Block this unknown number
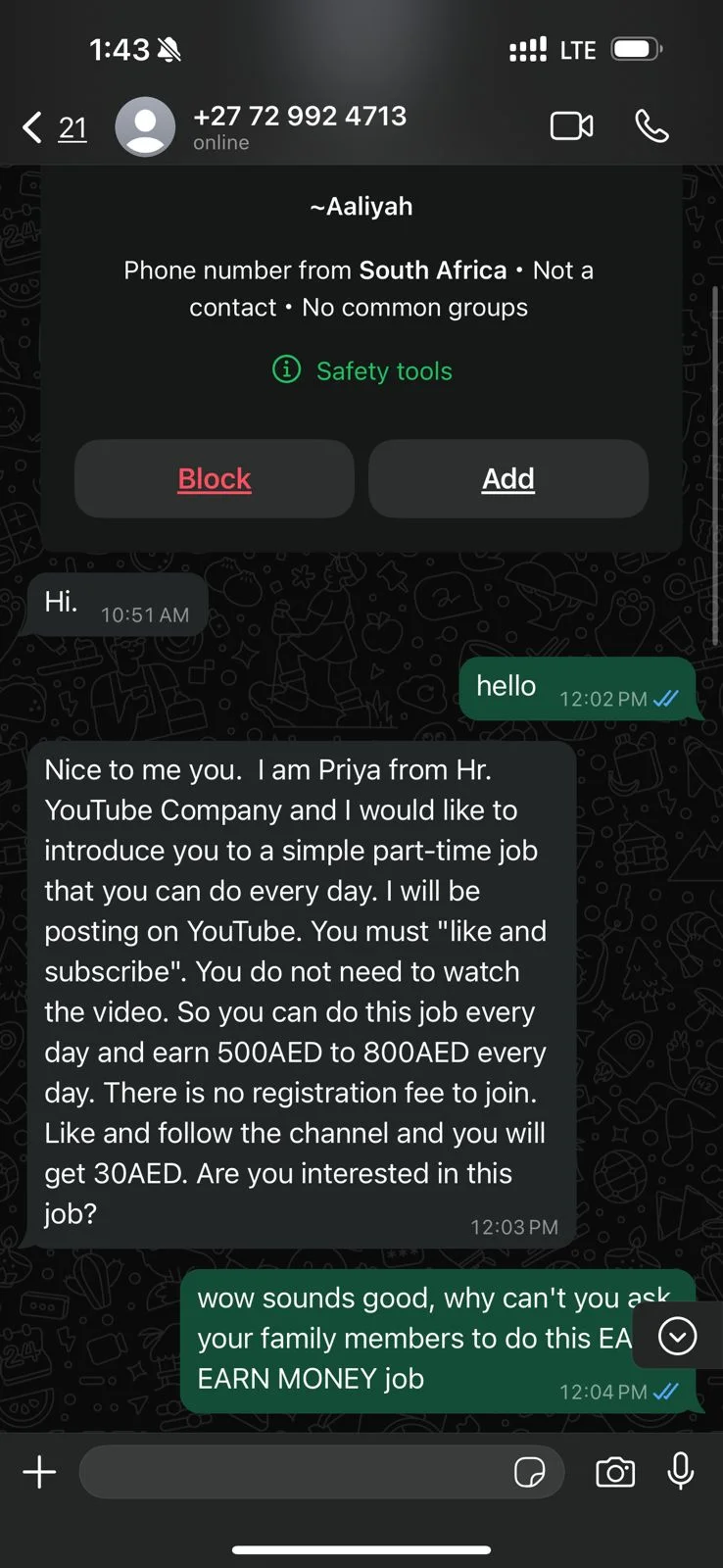 click(215, 479)
